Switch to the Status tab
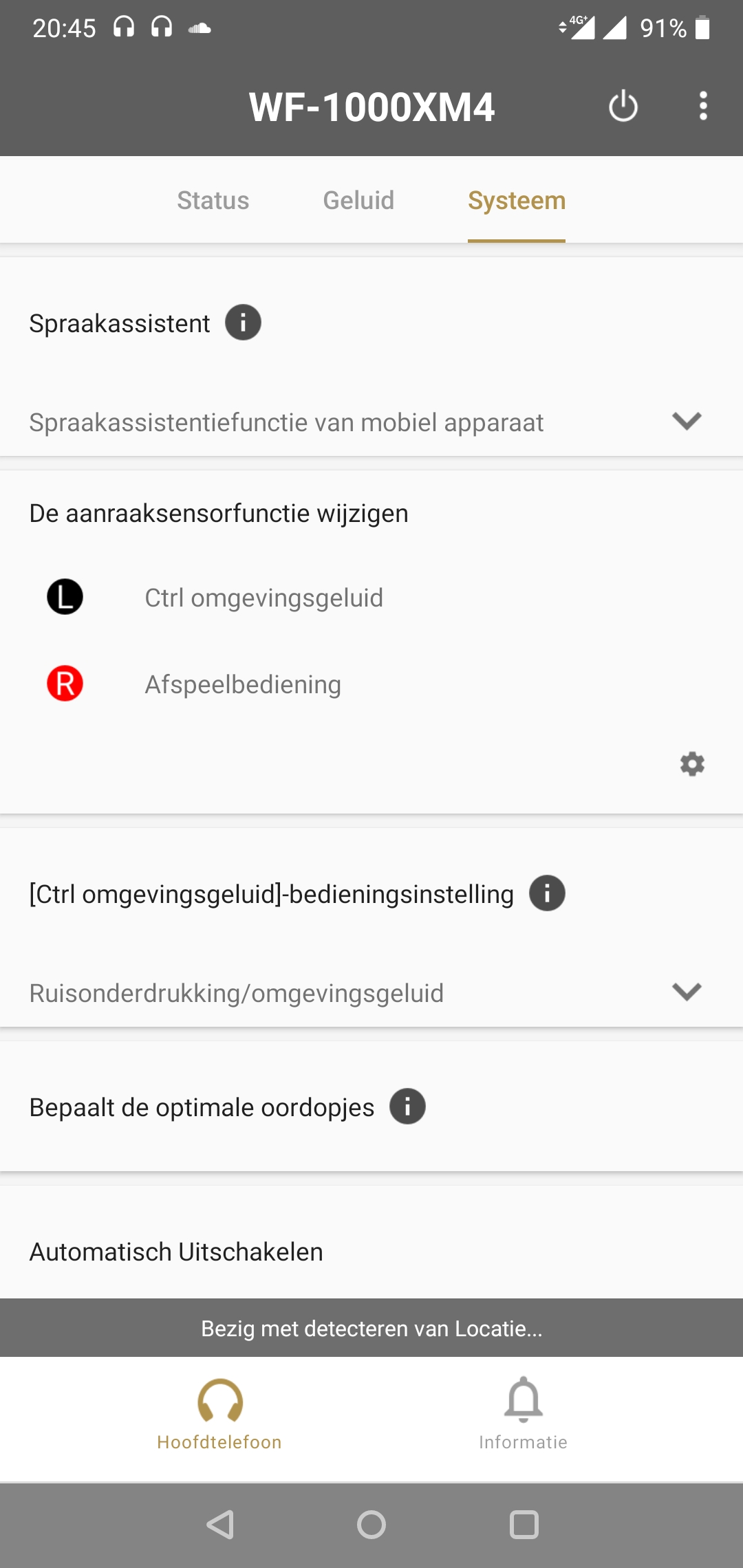The image size is (743, 1568). tap(213, 201)
